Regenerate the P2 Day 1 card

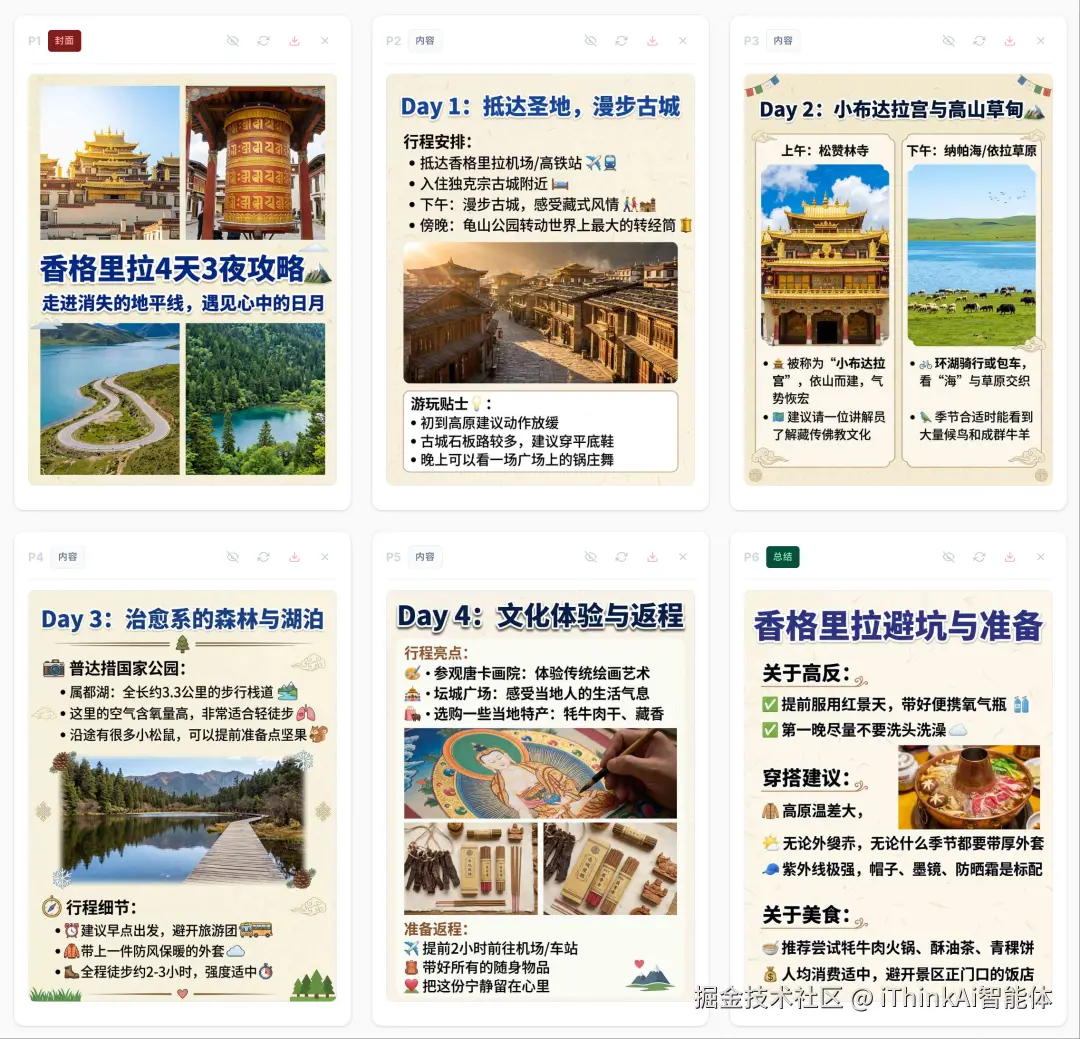pyautogui.click(x=621, y=41)
